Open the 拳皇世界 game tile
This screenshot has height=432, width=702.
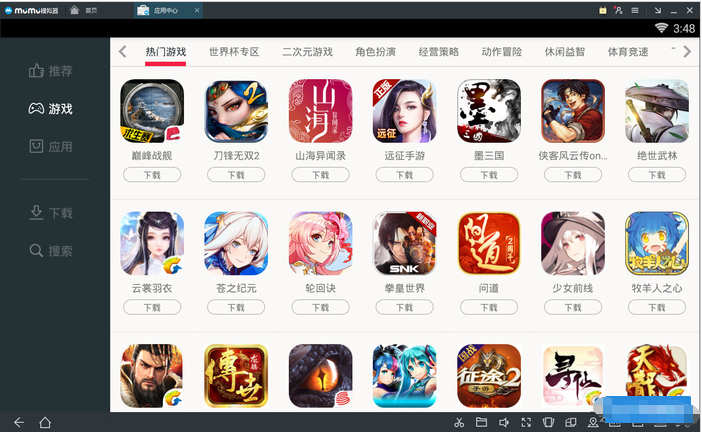pos(404,243)
